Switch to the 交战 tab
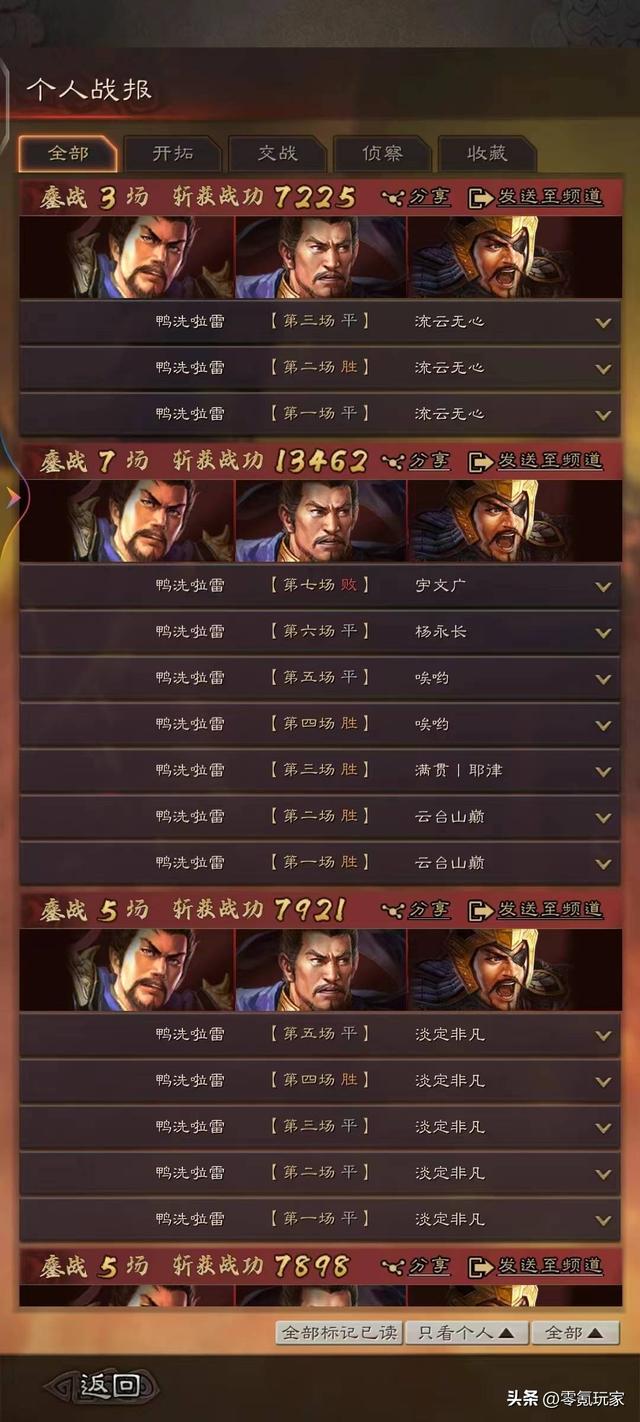This screenshot has width=640, height=1422. point(278,154)
